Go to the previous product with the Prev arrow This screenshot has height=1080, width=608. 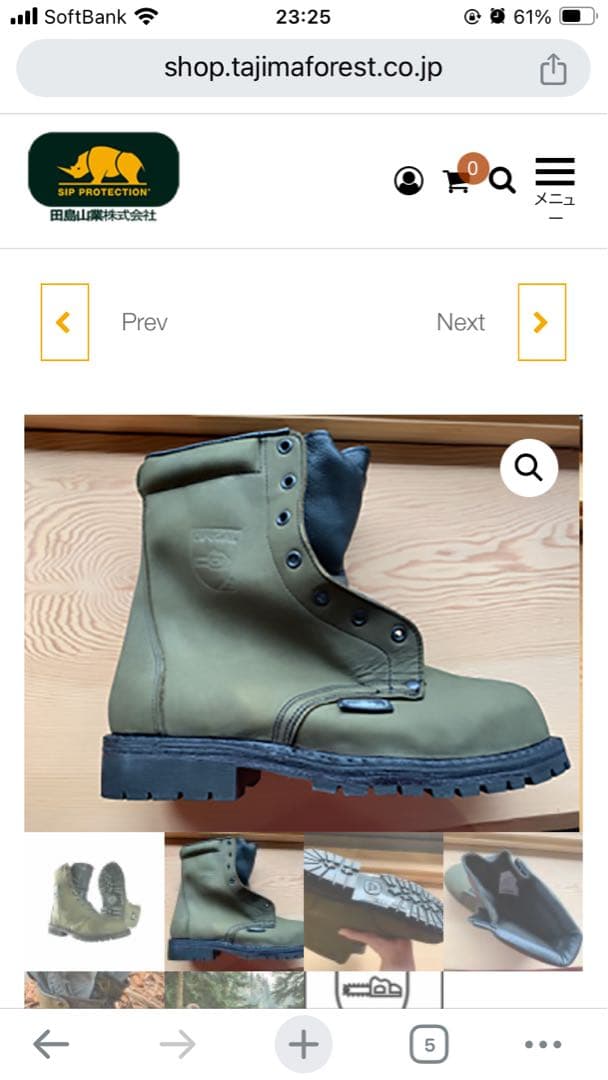point(65,322)
